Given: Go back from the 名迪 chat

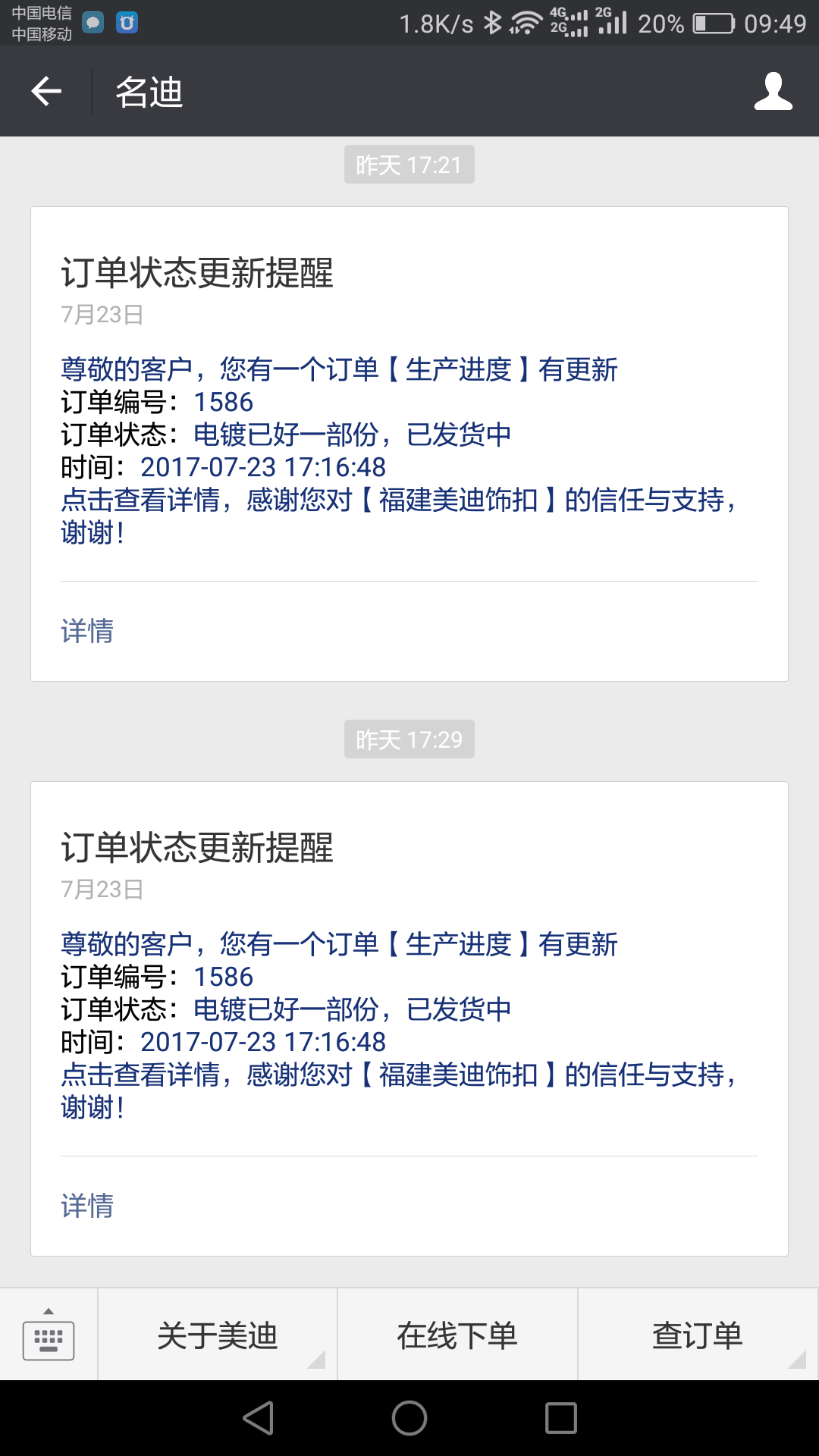Looking at the screenshot, I should point(46,92).
